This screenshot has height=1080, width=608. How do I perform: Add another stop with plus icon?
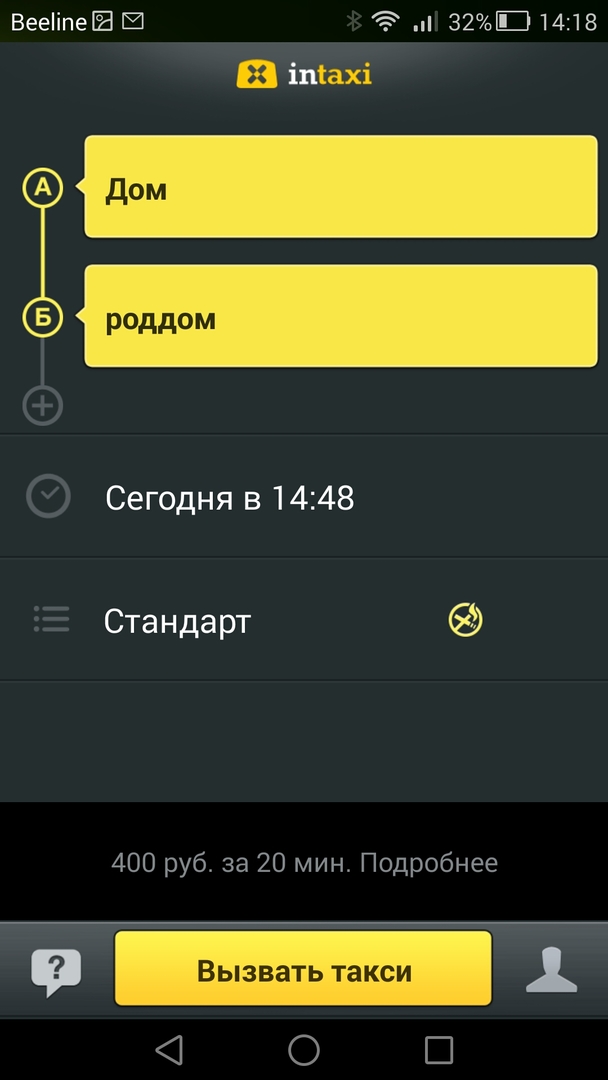[x=42, y=406]
